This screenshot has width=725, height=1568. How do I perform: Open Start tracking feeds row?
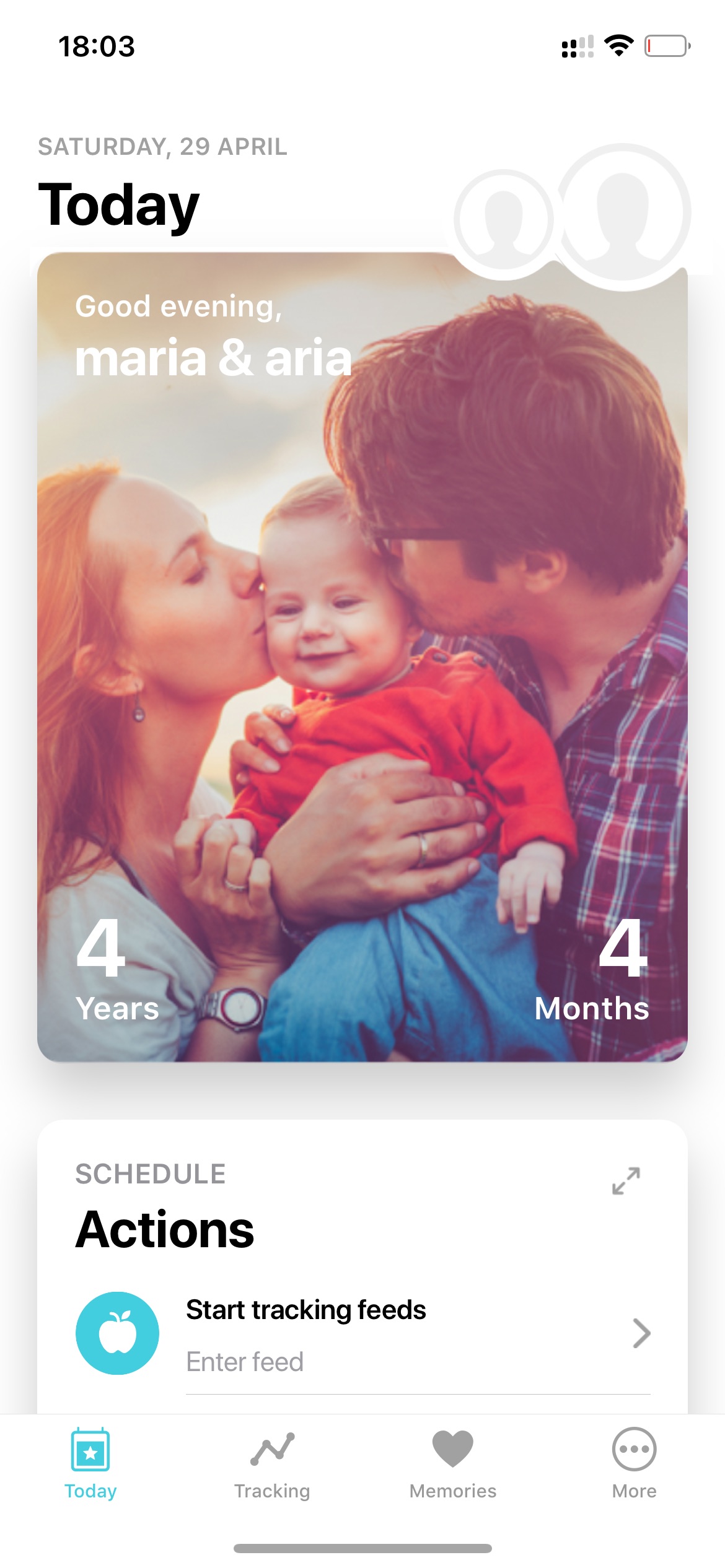(x=362, y=1333)
